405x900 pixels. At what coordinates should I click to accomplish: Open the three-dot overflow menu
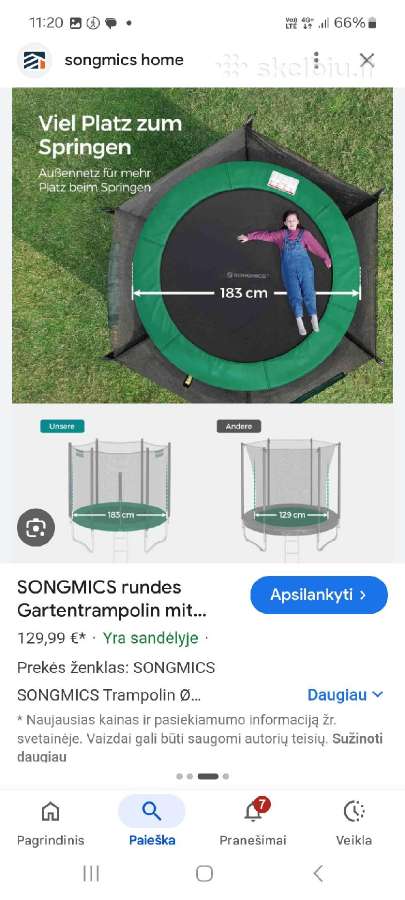[x=316, y=60]
